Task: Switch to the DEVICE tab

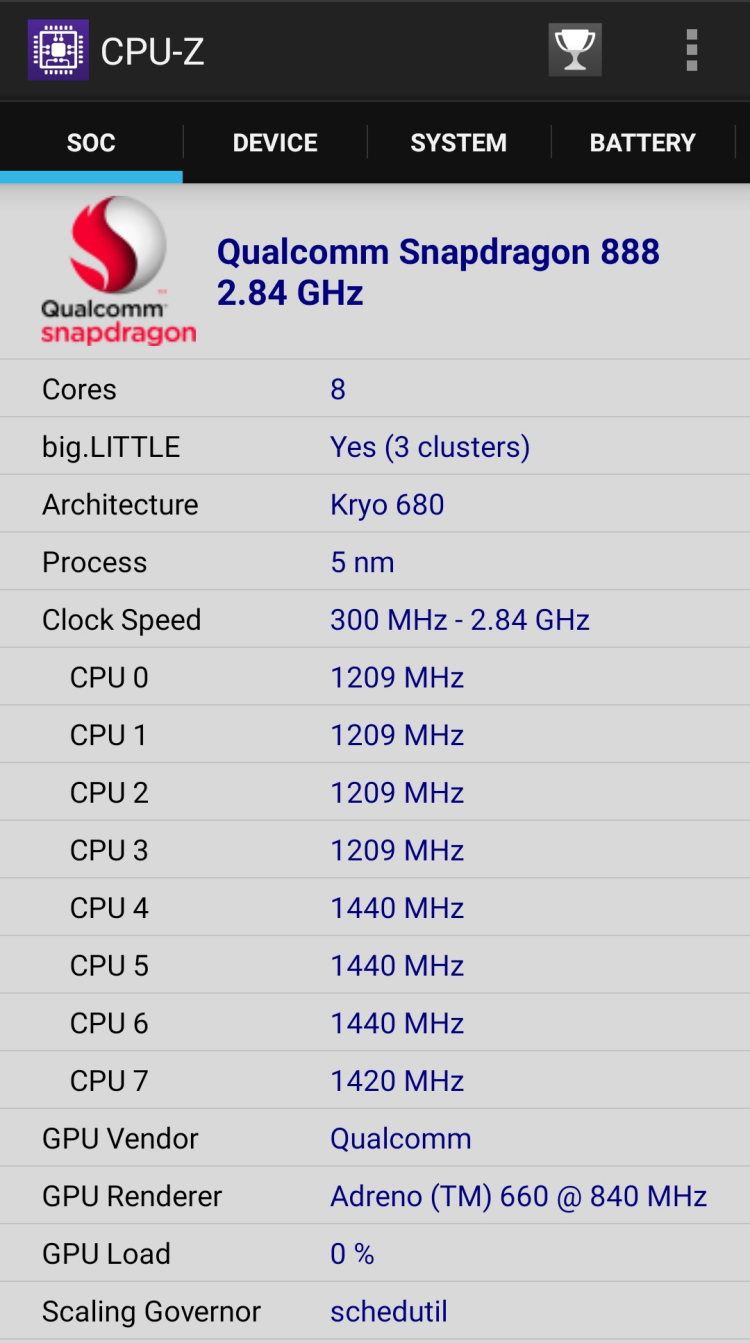Action: (x=275, y=143)
